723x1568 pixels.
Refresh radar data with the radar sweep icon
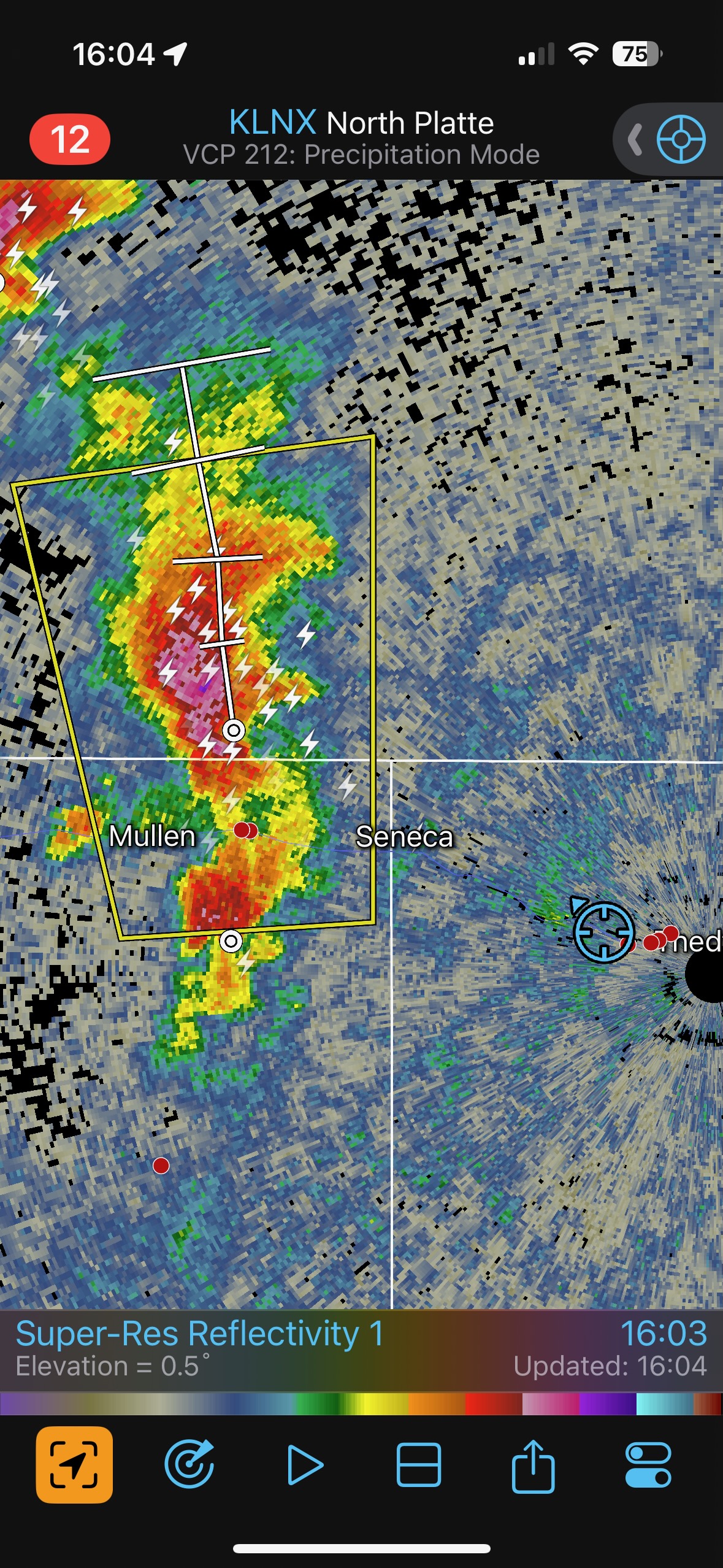pyautogui.click(x=189, y=1465)
